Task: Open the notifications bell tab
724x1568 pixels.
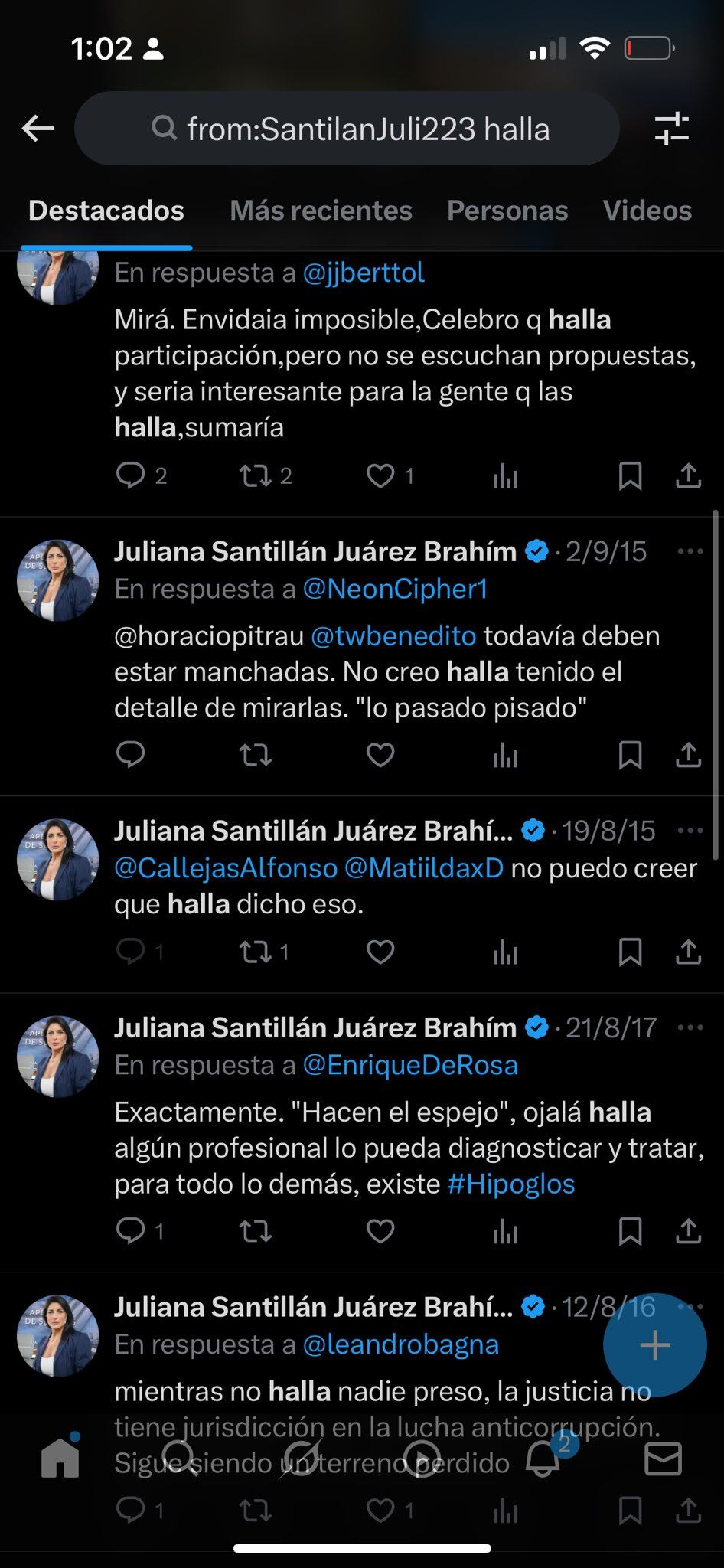Action: (x=543, y=1459)
